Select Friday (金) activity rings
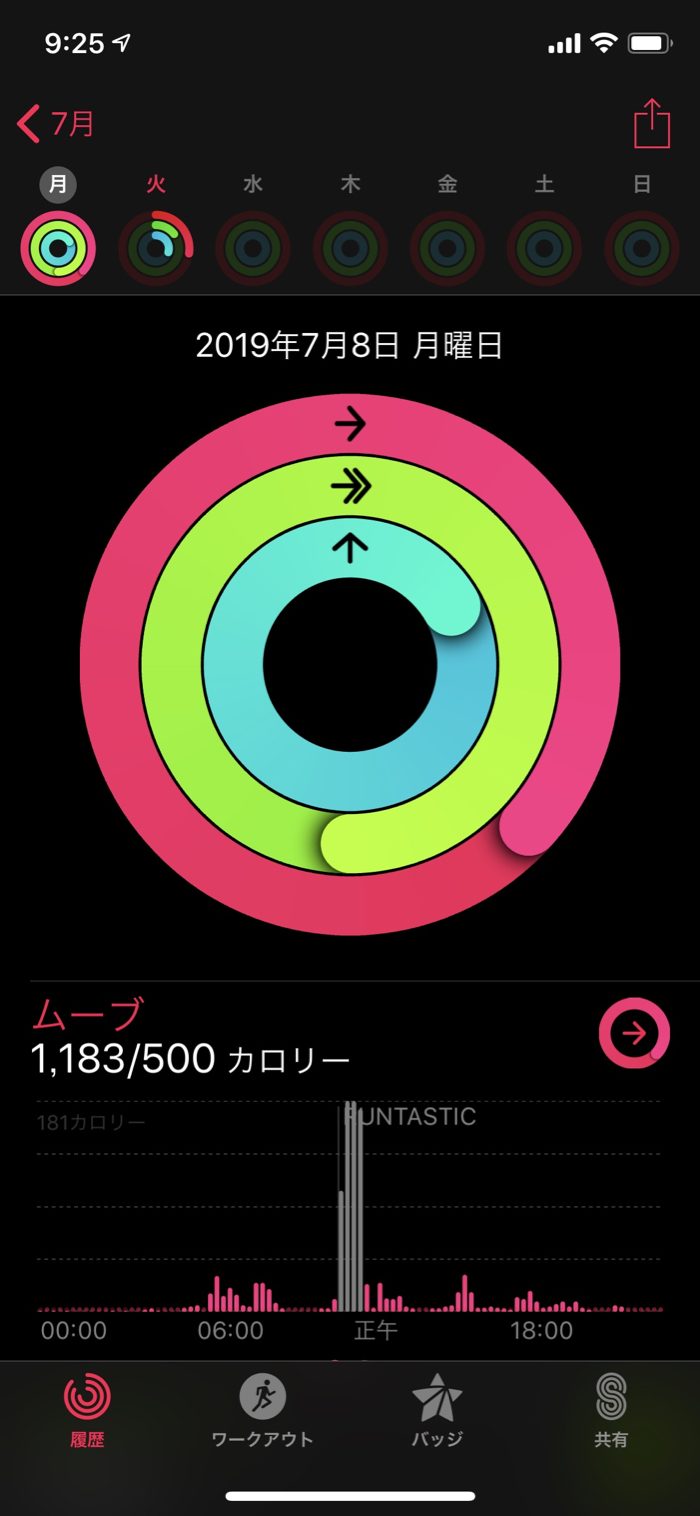Viewport: 700px width, 1516px height. [x=447, y=248]
